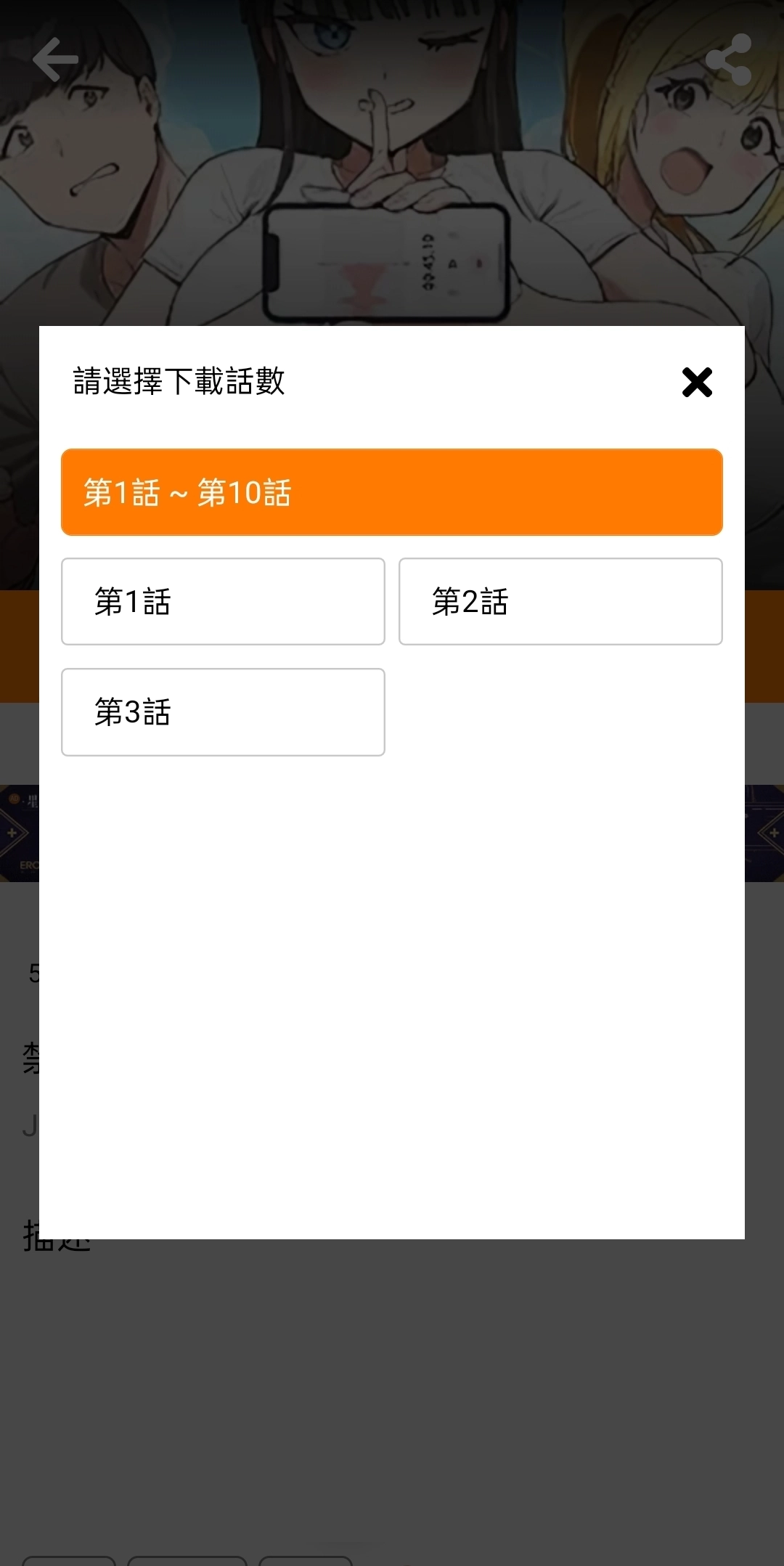Choose 第1話 for download
Viewport: 784px width, 1566px height.
[223, 601]
